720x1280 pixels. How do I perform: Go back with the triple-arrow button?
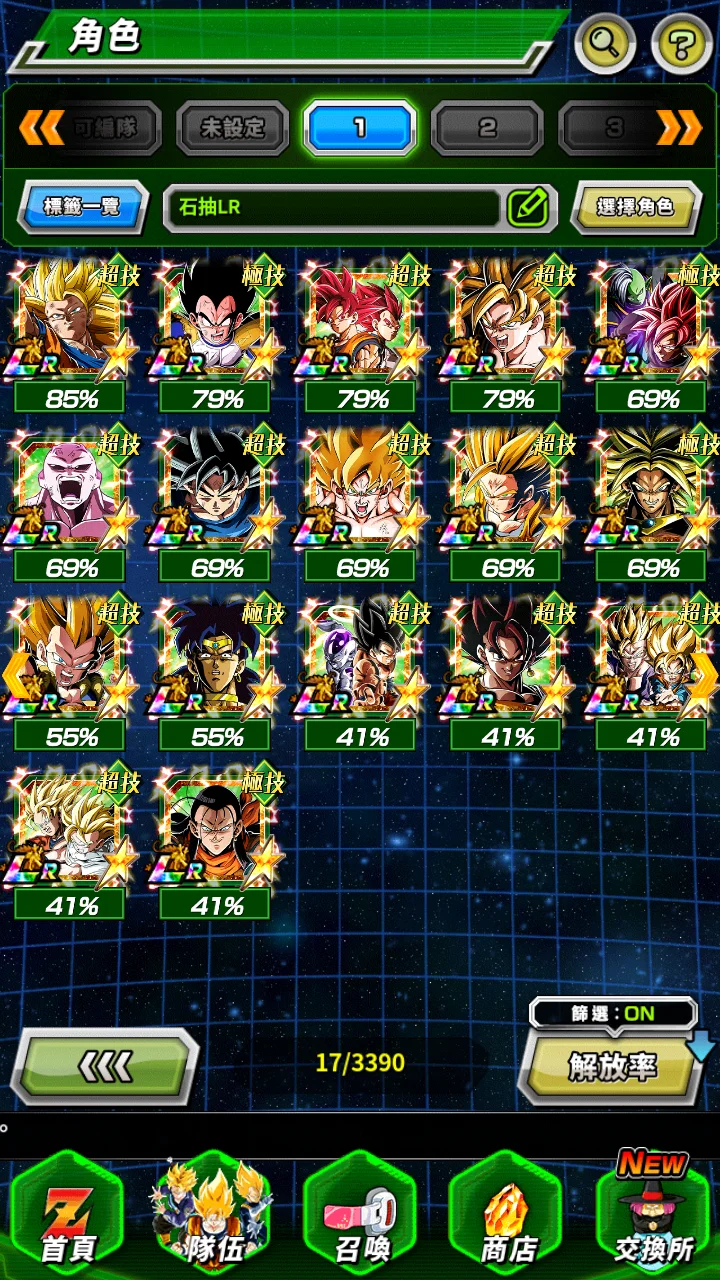[105, 1067]
